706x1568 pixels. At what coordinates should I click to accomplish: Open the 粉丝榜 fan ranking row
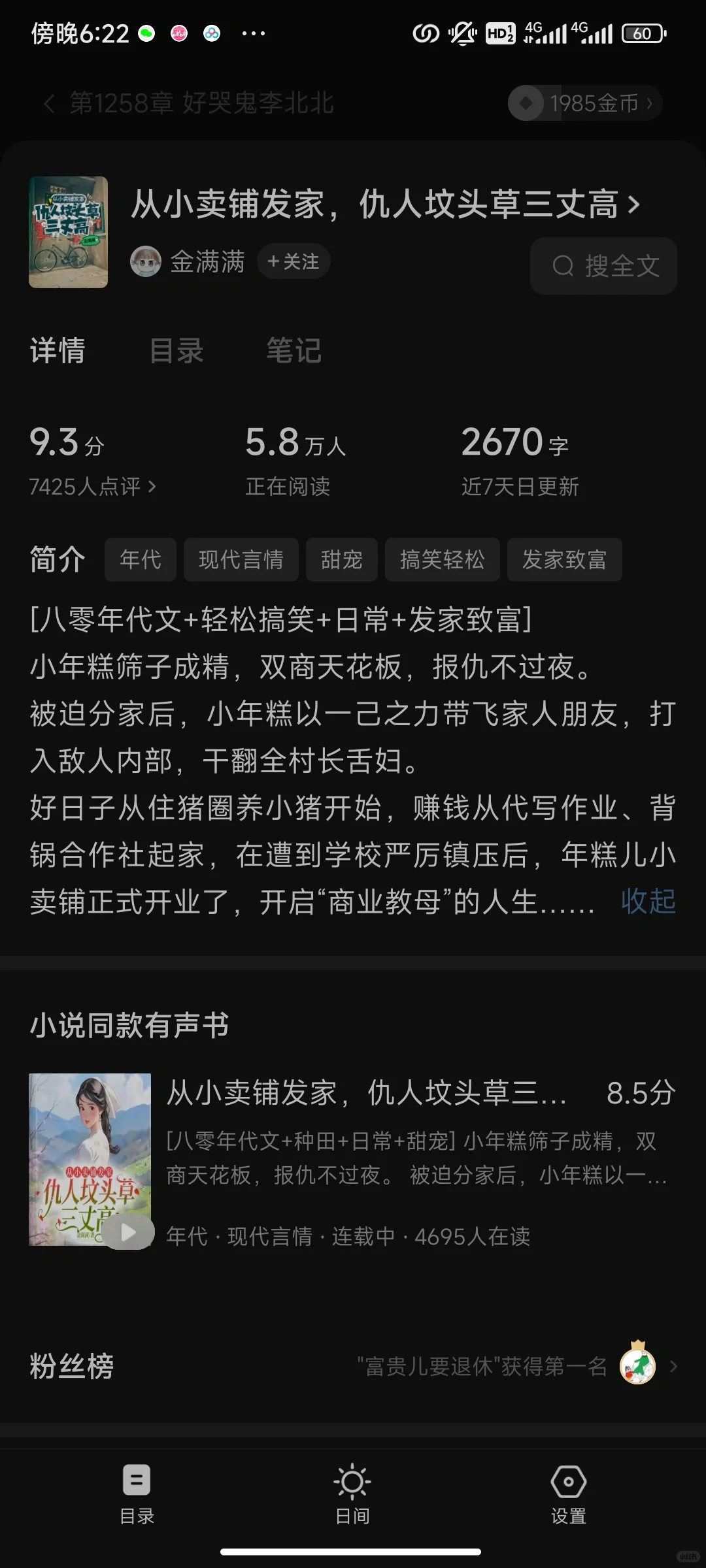click(353, 1366)
